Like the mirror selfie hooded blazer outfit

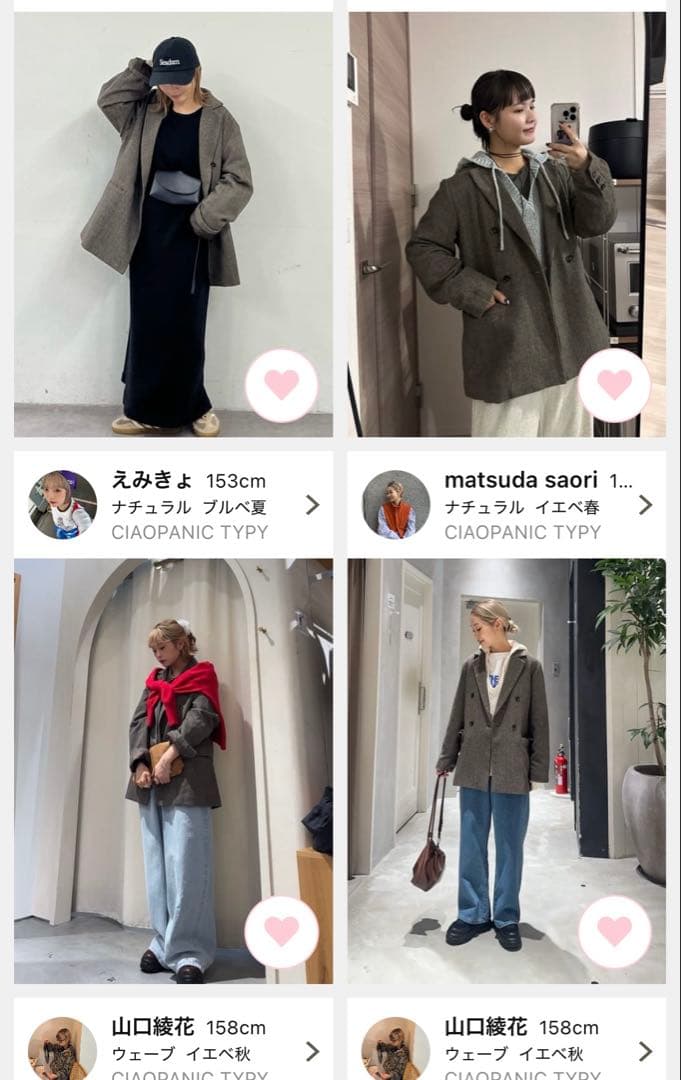click(614, 385)
